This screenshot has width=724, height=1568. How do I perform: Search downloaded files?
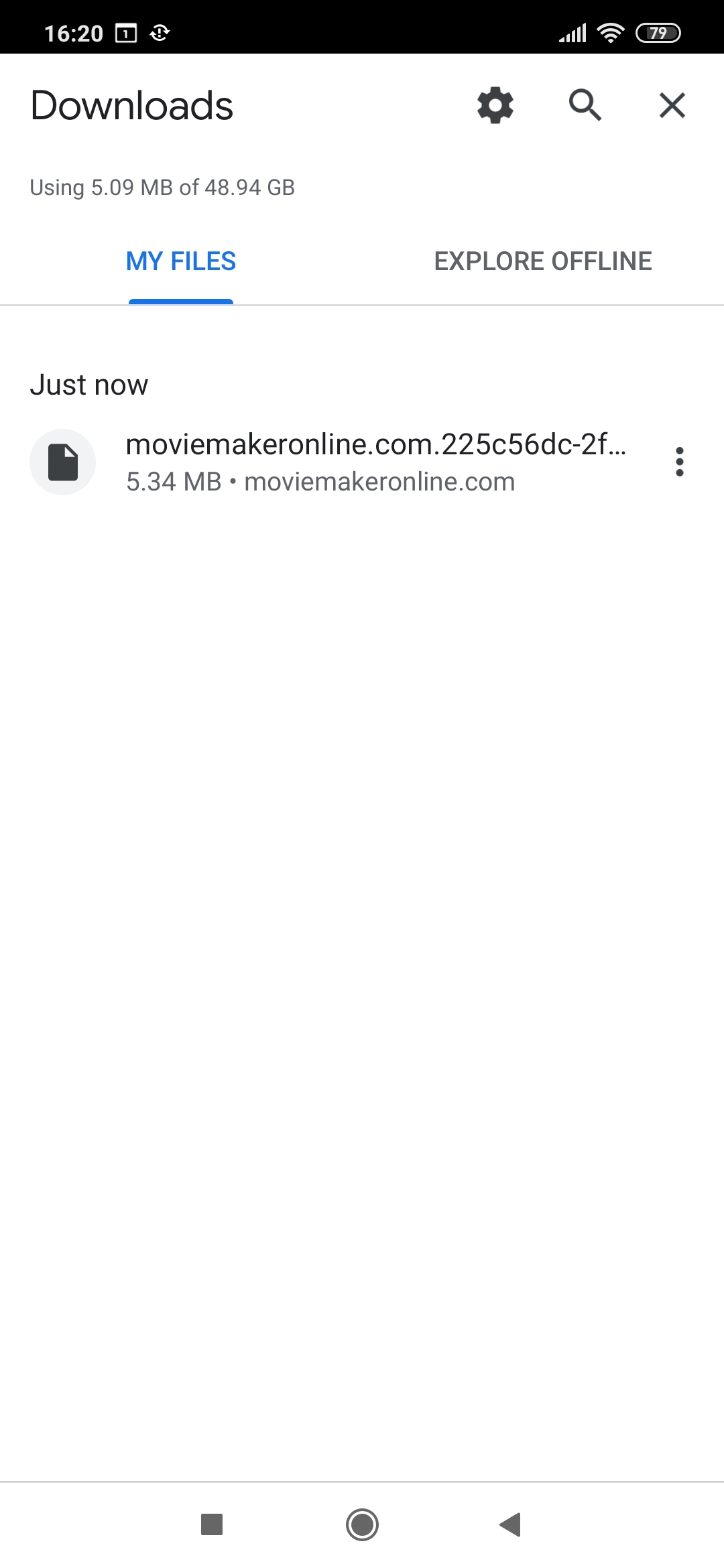point(585,105)
